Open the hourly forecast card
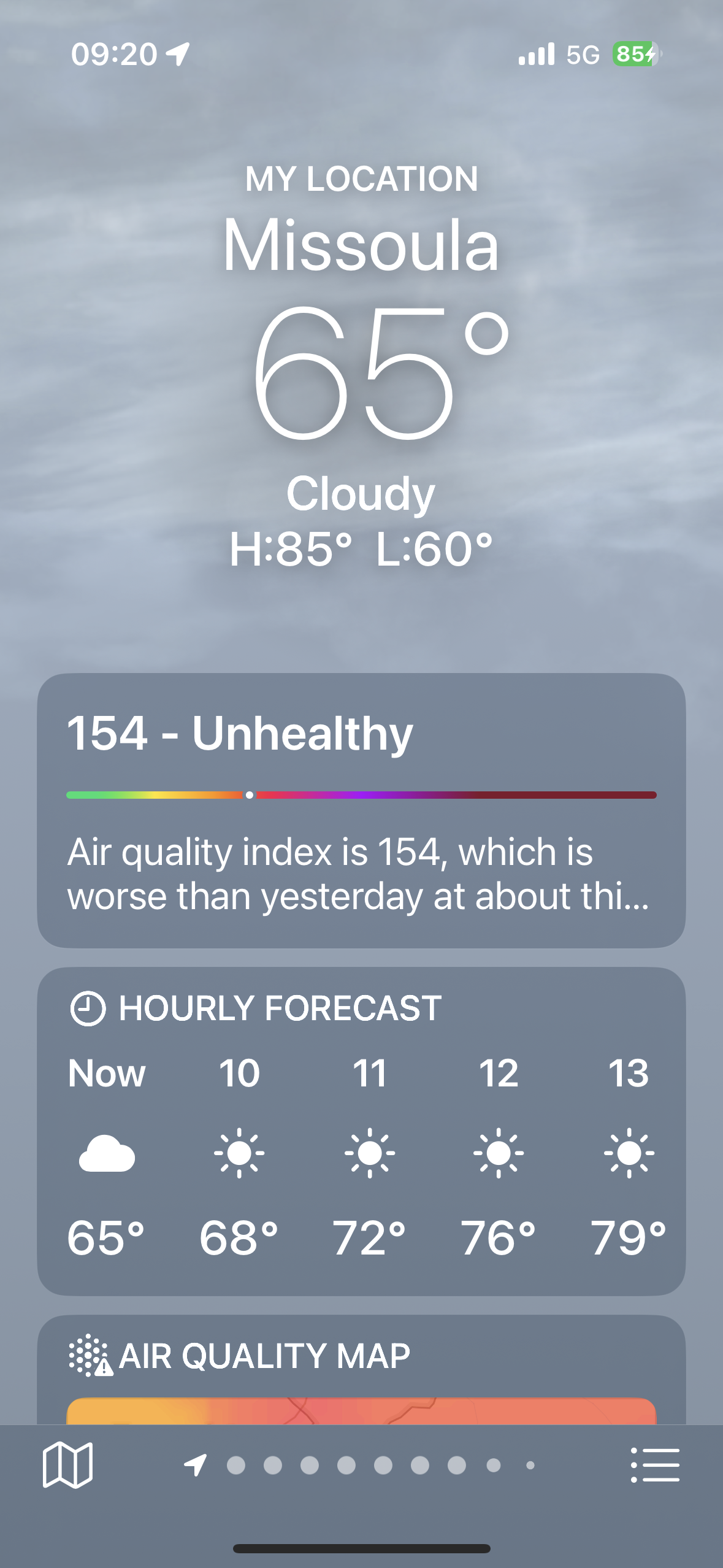 361,1130
